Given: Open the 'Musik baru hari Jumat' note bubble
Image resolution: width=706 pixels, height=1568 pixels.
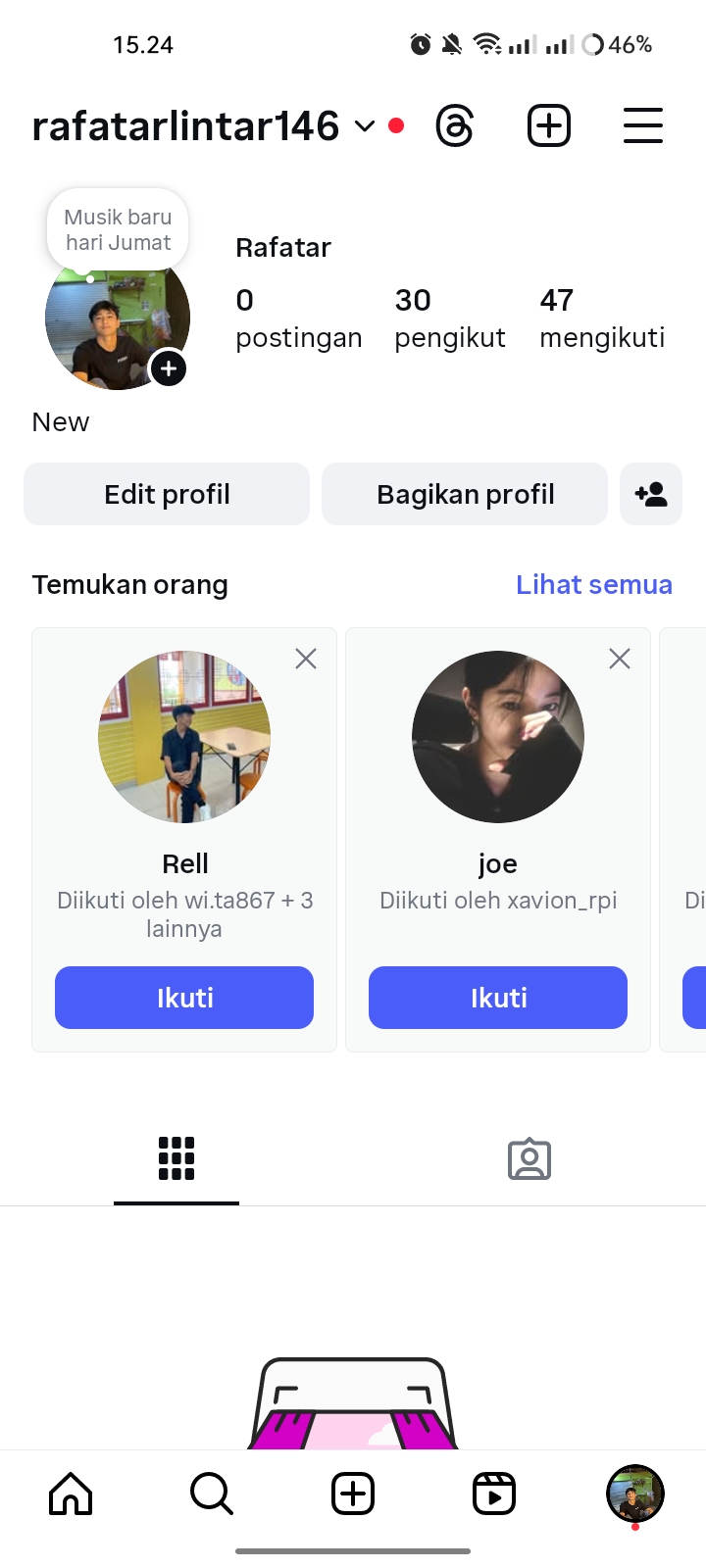Looking at the screenshot, I should (118, 230).
